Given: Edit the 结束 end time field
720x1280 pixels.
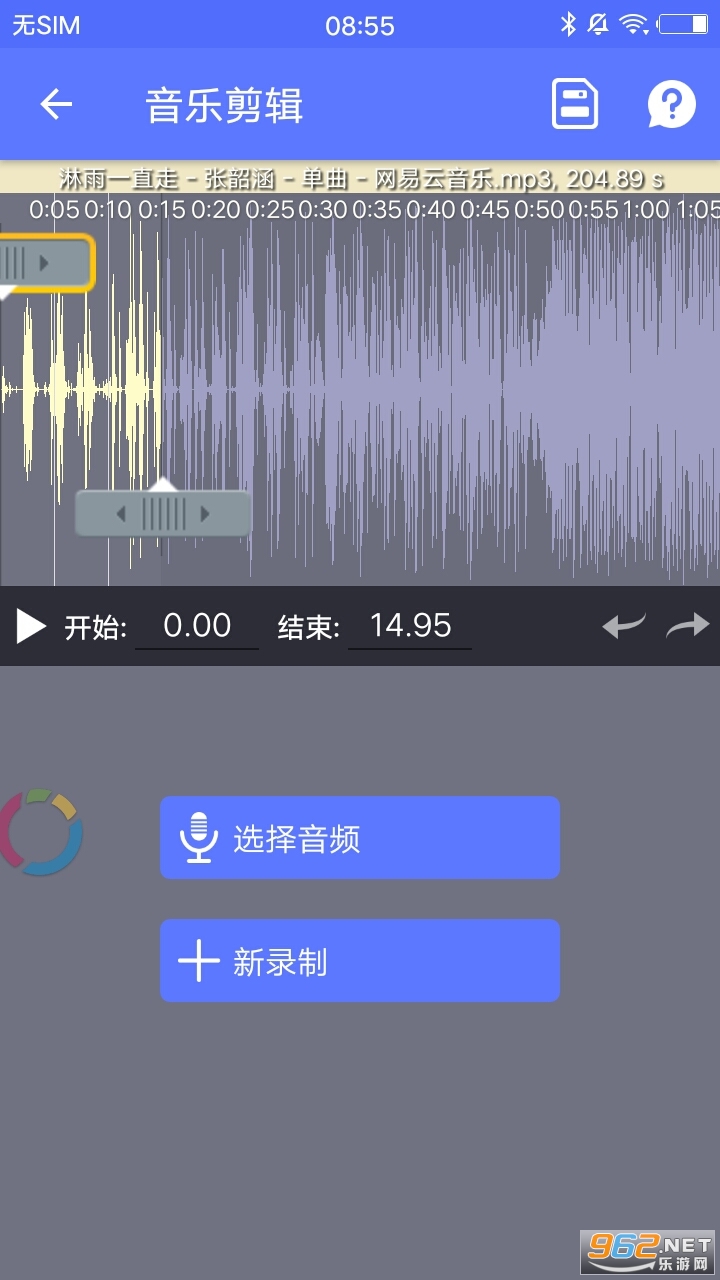Looking at the screenshot, I should pos(410,627).
